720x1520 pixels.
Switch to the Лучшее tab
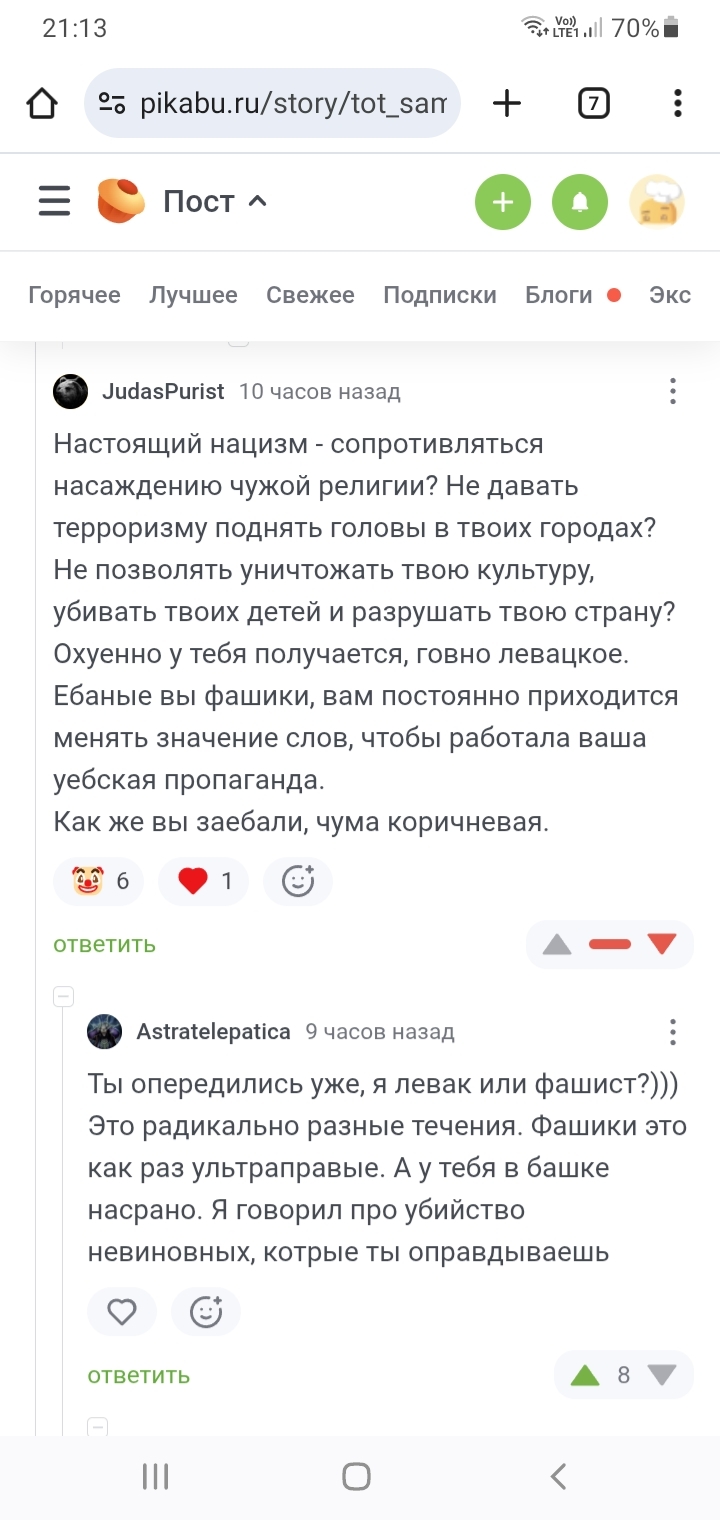pyautogui.click(x=193, y=295)
